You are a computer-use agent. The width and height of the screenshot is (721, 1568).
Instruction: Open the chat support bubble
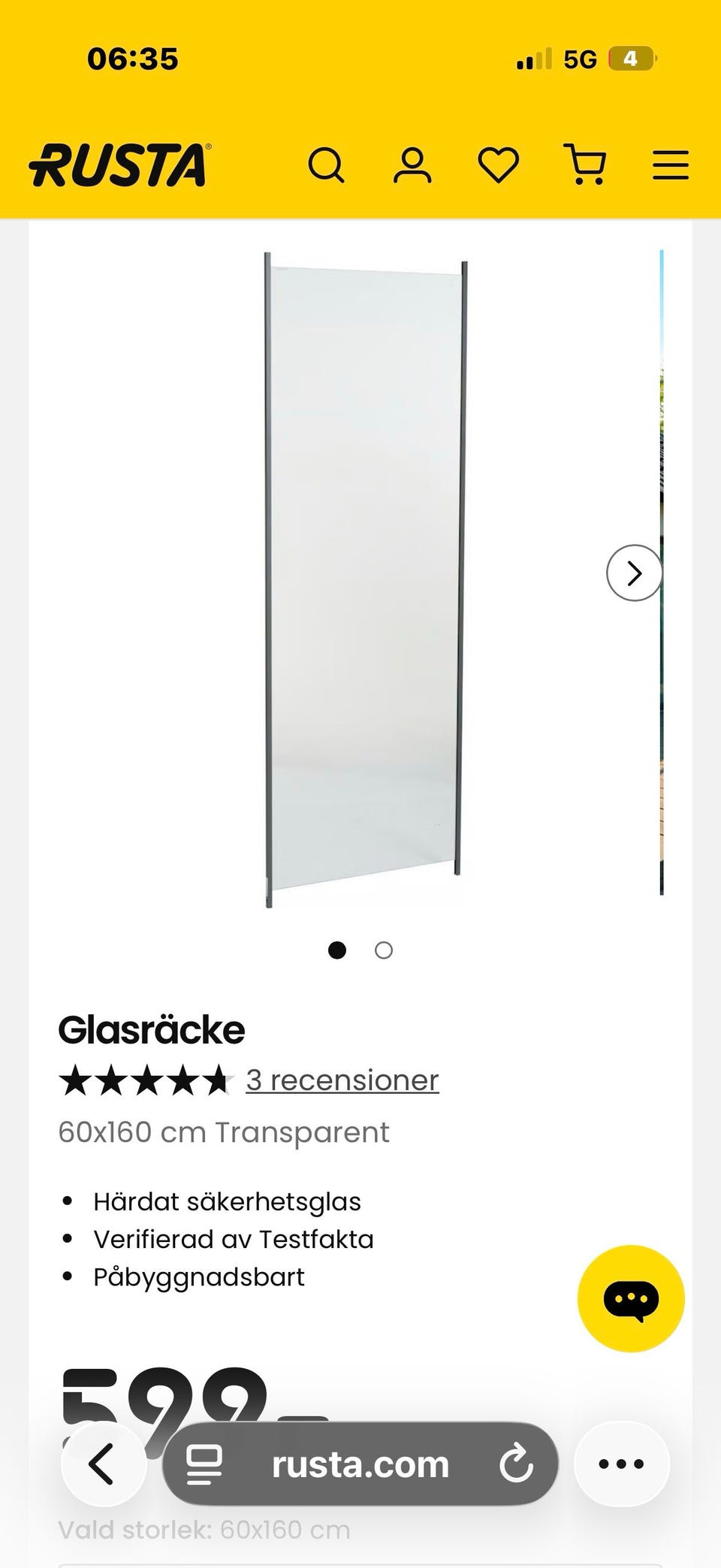630,1298
